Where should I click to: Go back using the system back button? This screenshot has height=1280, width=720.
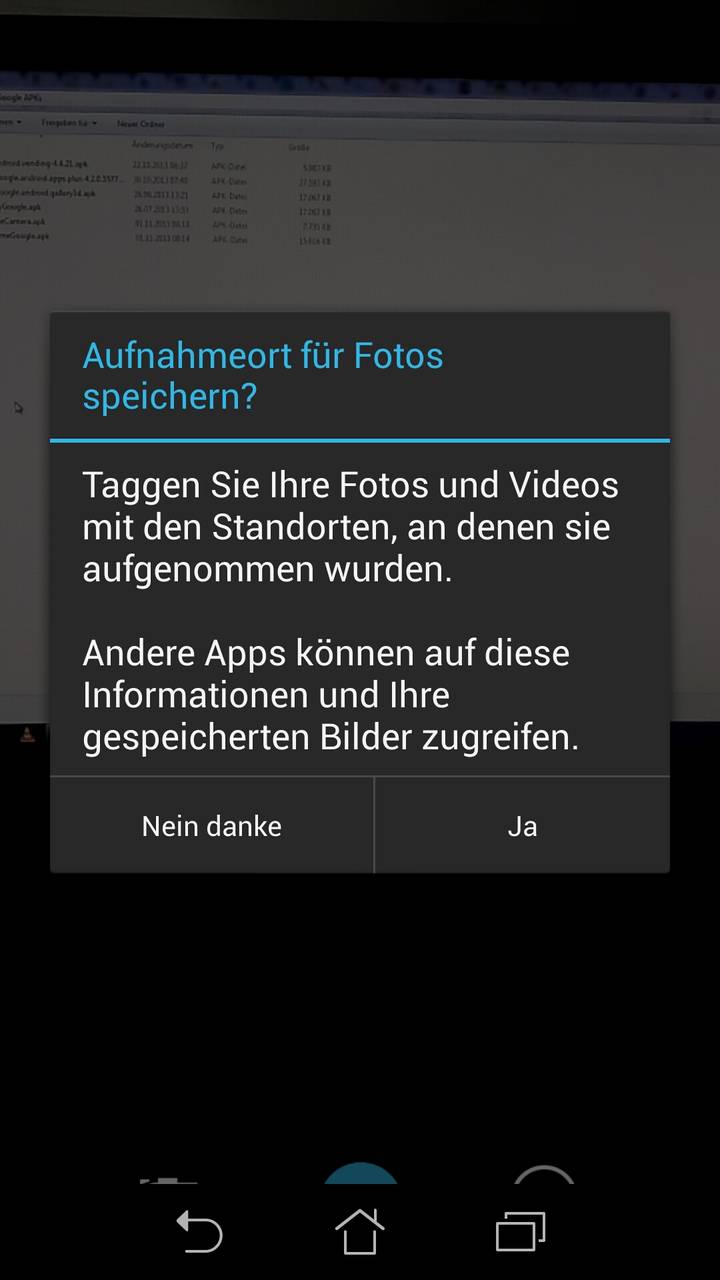199,1230
